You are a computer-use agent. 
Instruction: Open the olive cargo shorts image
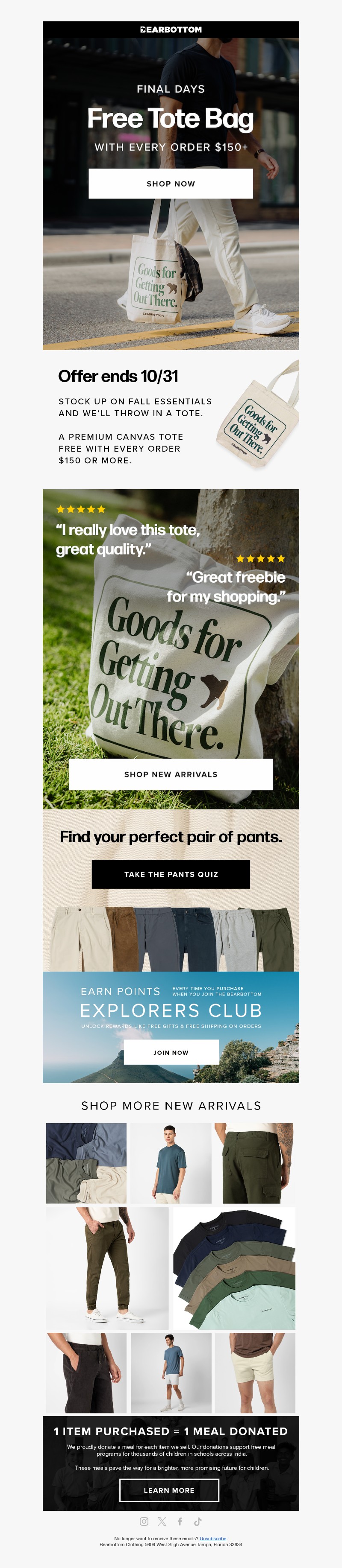(x=255, y=1163)
